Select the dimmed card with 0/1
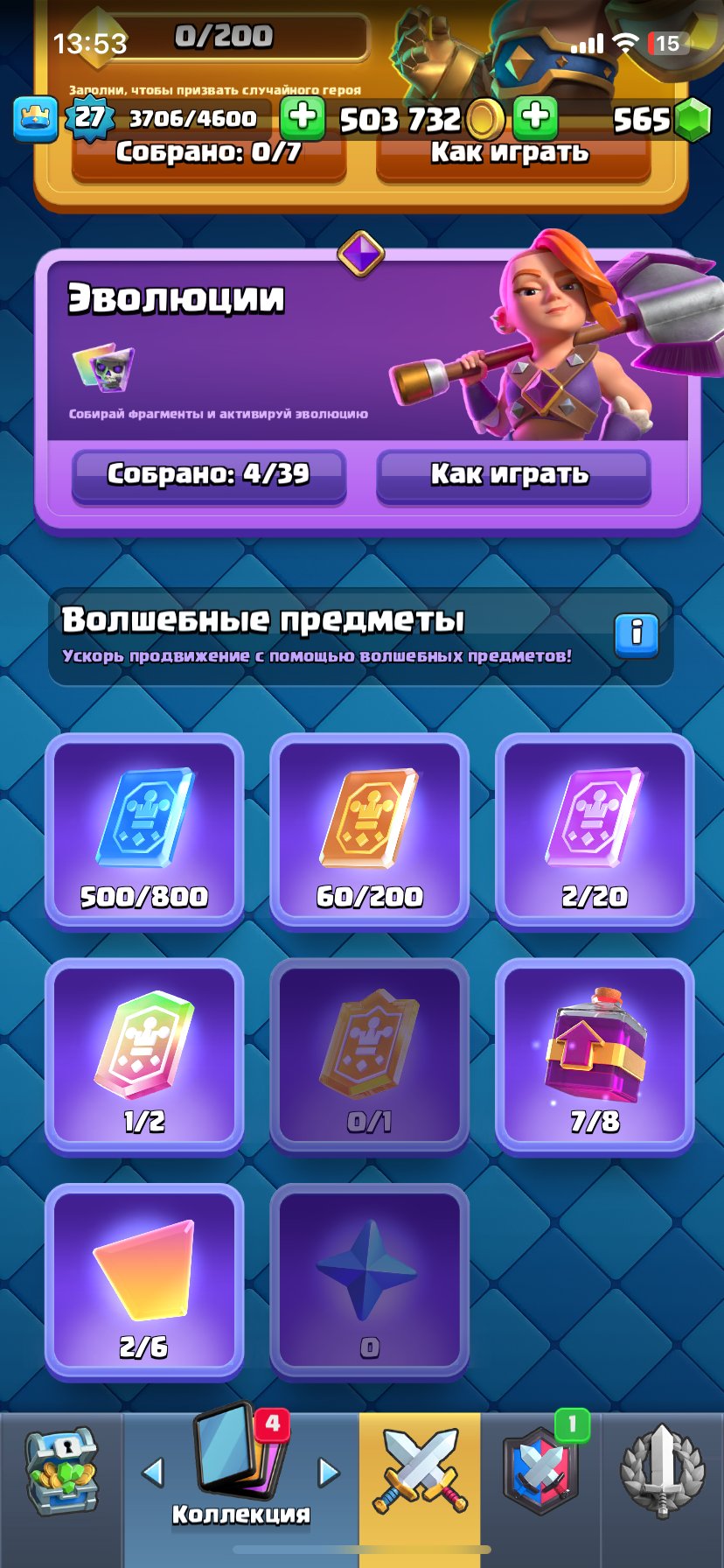This screenshot has height=1568, width=724. [369, 1056]
